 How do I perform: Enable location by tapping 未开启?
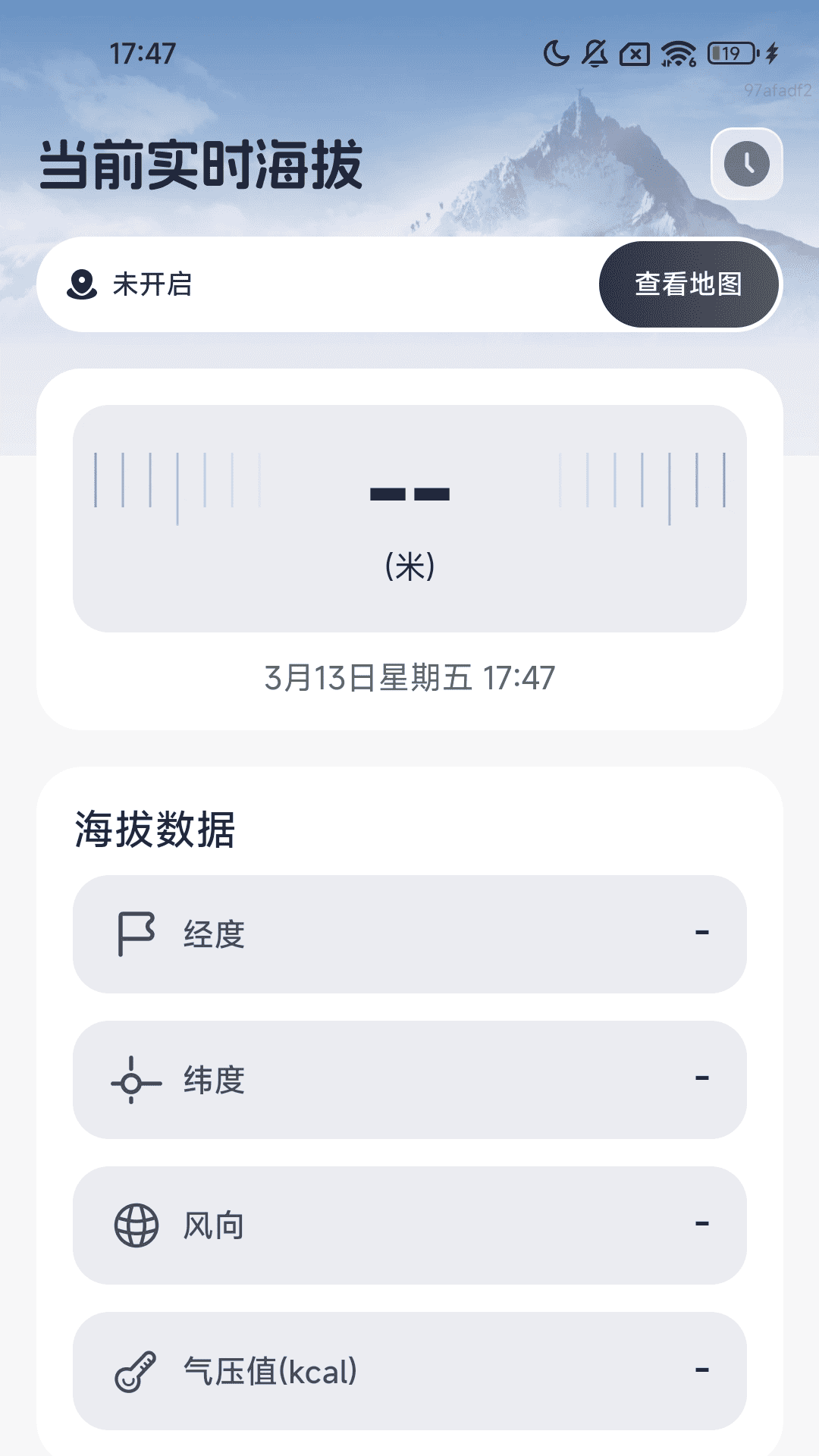point(150,284)
